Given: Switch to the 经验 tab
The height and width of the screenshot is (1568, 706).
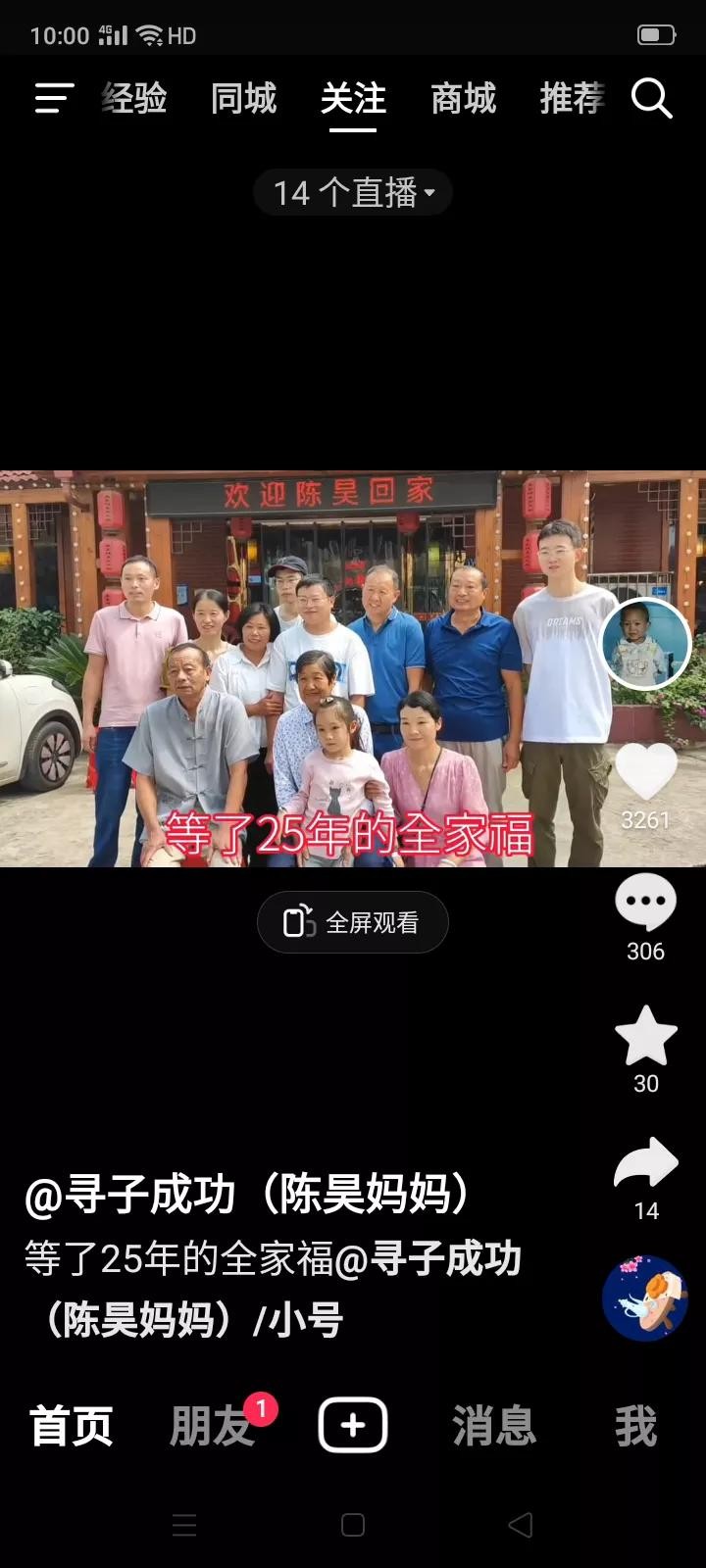Looking at the screenshot, I should (x=135, y=99).
